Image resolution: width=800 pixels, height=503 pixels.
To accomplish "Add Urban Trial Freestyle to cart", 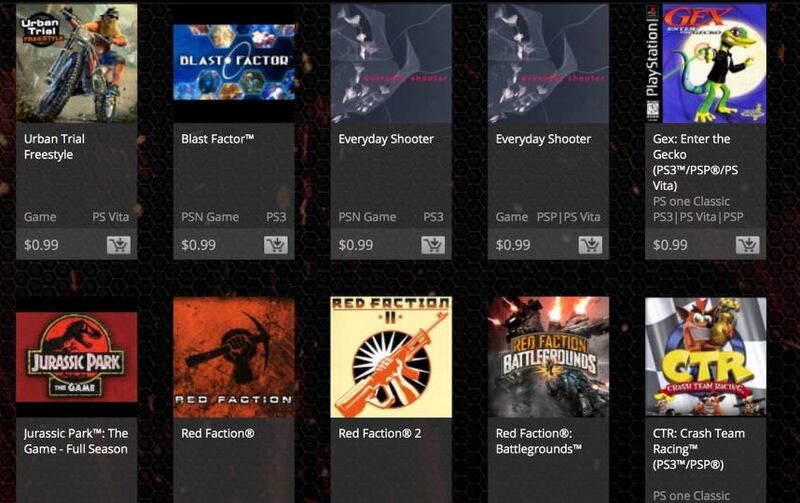I will [119, 245].
